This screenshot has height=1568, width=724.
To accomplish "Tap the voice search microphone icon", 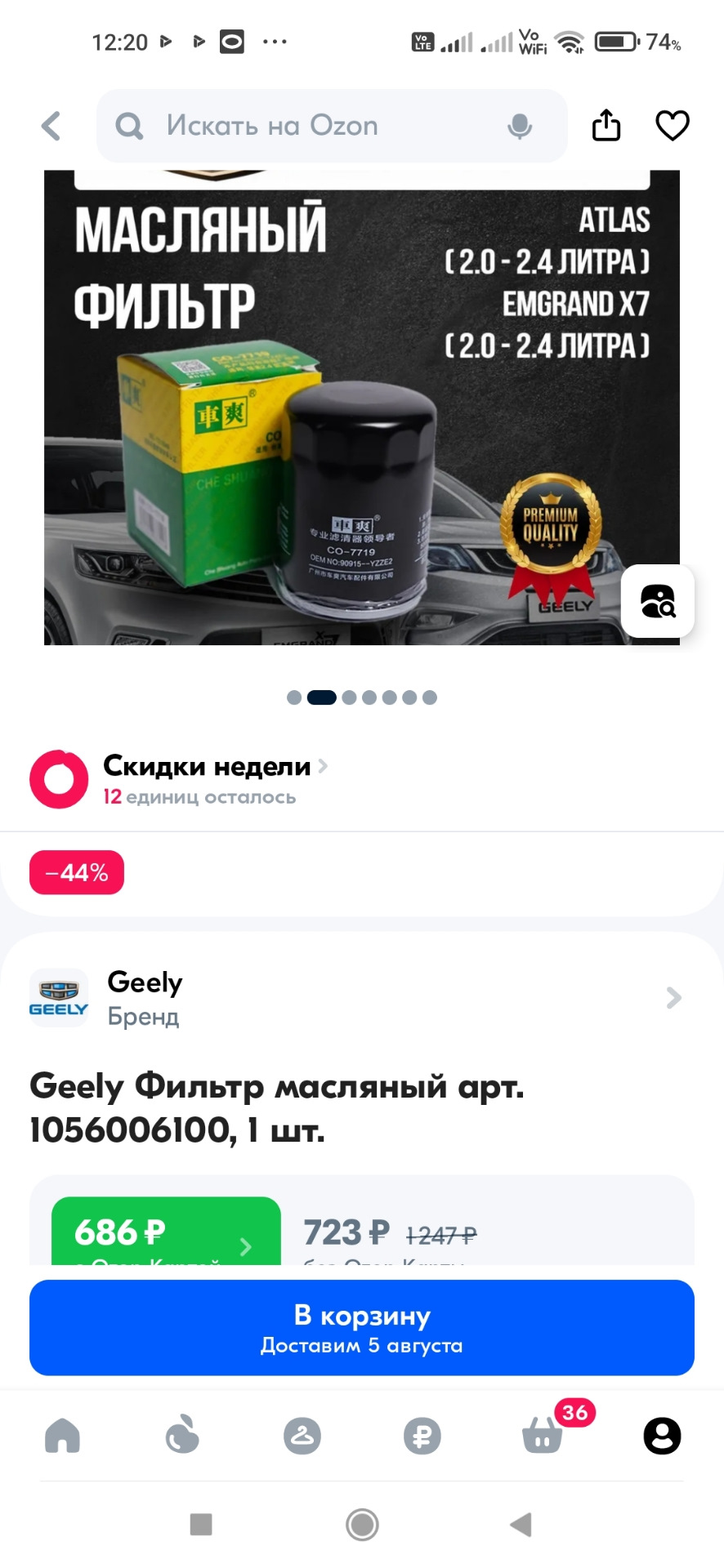I will pyautogui.click(x=521, y=126).
